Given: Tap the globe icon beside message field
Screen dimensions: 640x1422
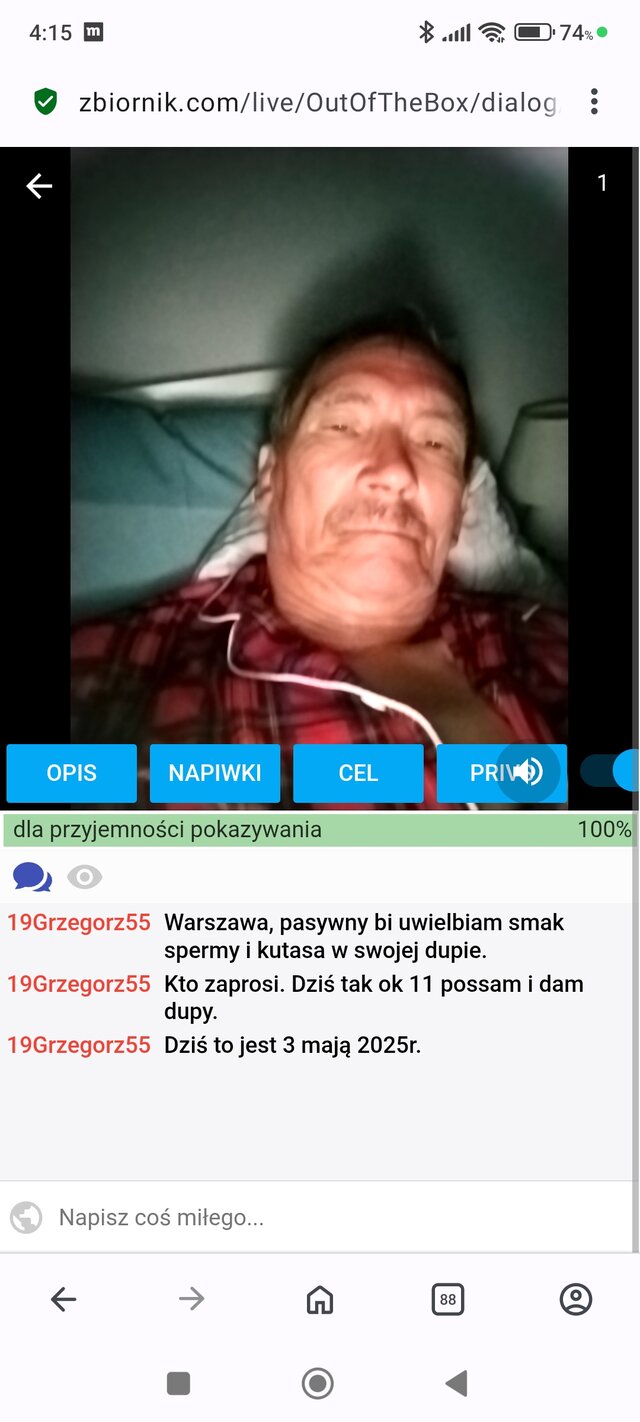Looking at the screenshot, I should 26,1217.
